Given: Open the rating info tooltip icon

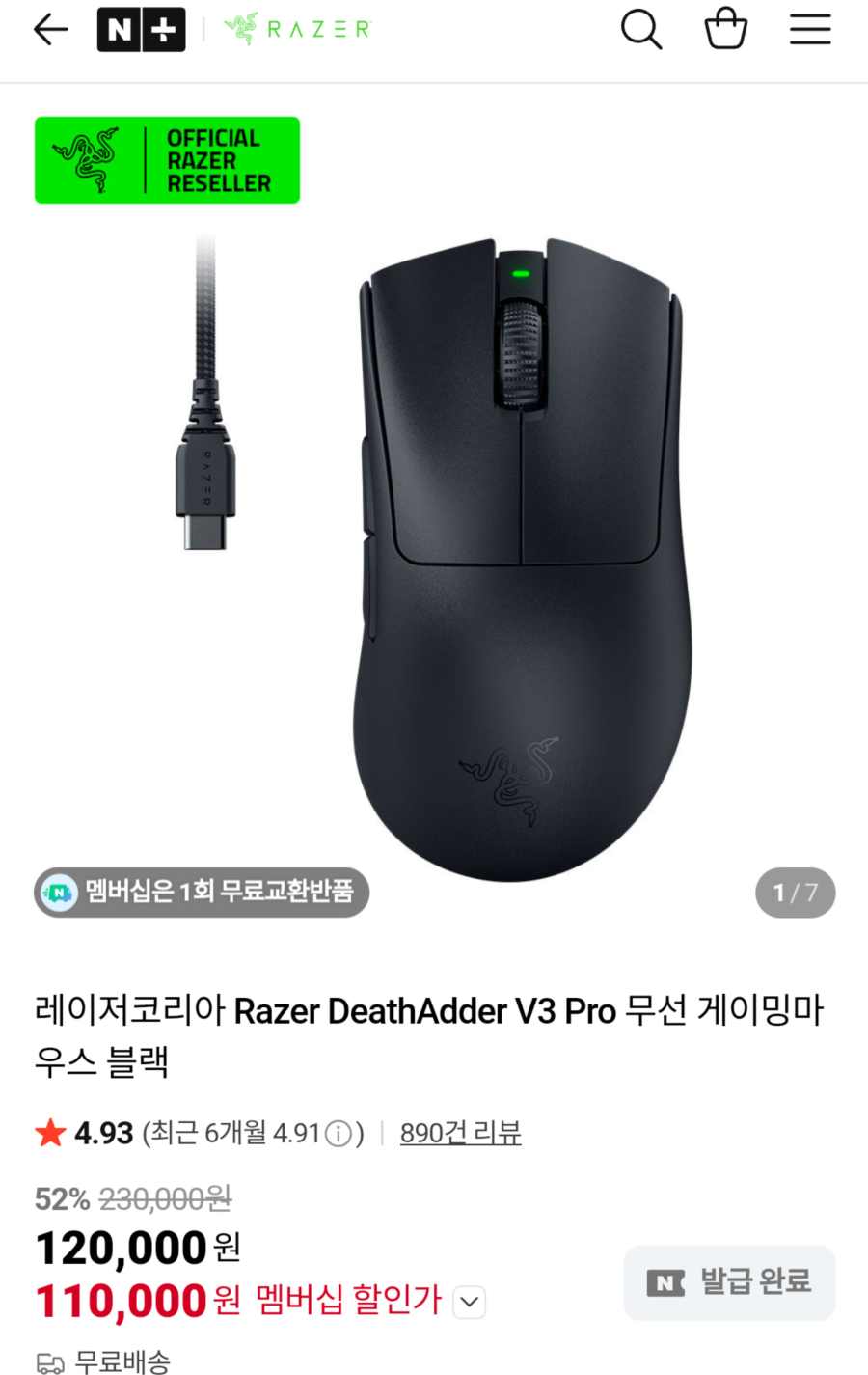Looking at the screenshot, I should coord(336,1133).
